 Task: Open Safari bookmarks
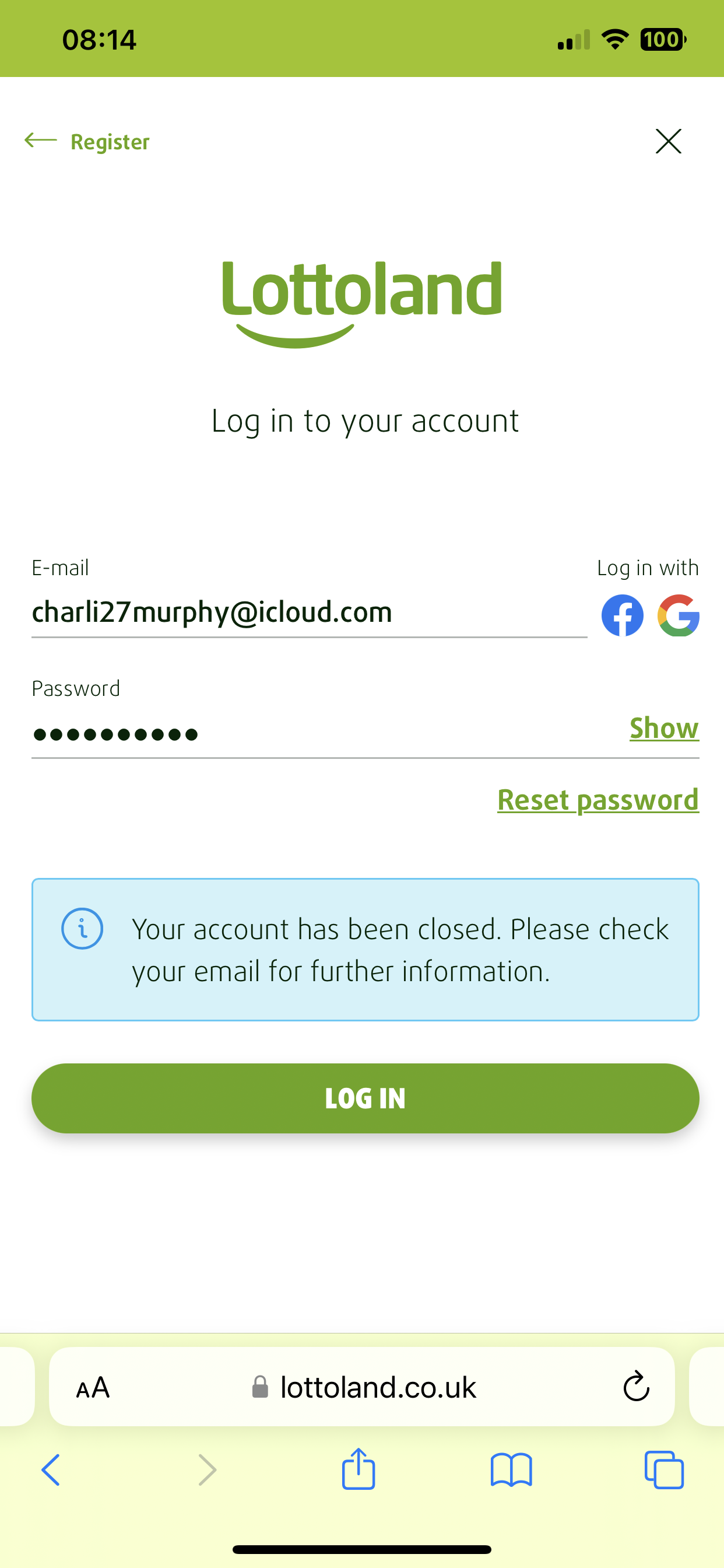pos(511,1471)
